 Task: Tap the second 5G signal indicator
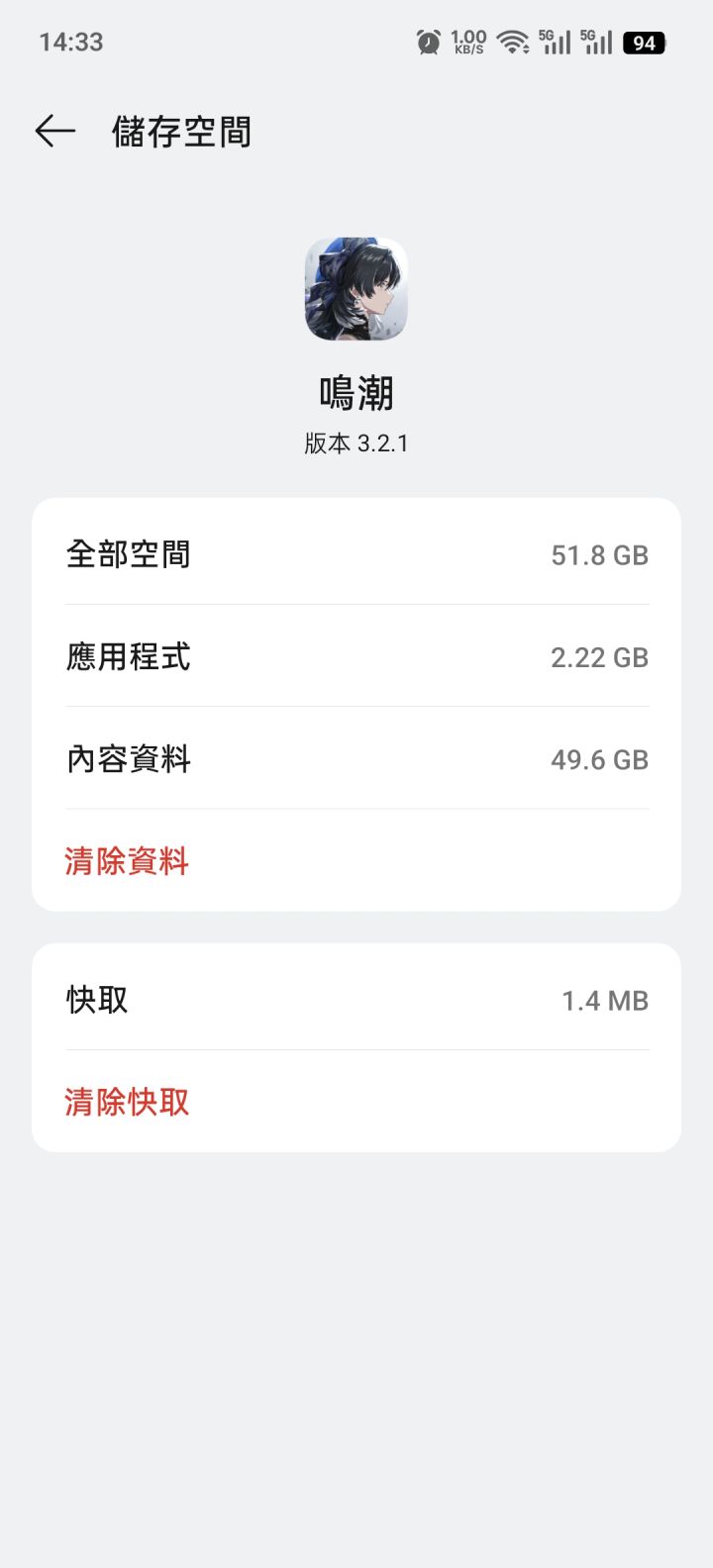595,42
